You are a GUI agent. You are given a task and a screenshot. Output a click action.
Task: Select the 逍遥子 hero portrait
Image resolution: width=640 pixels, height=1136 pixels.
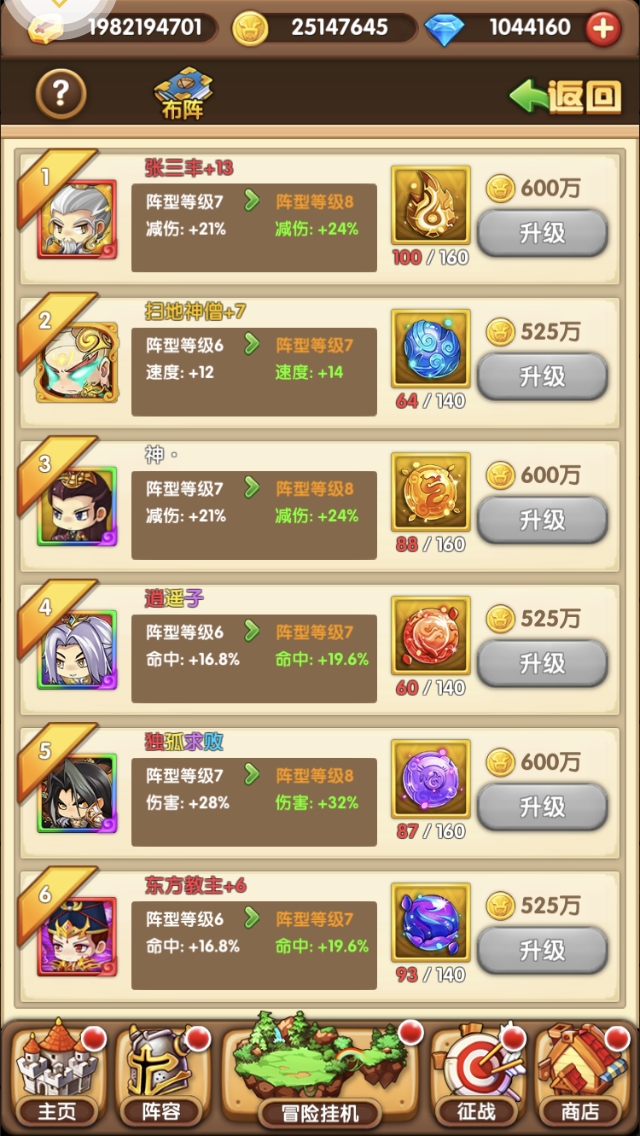tap(77, 650)
